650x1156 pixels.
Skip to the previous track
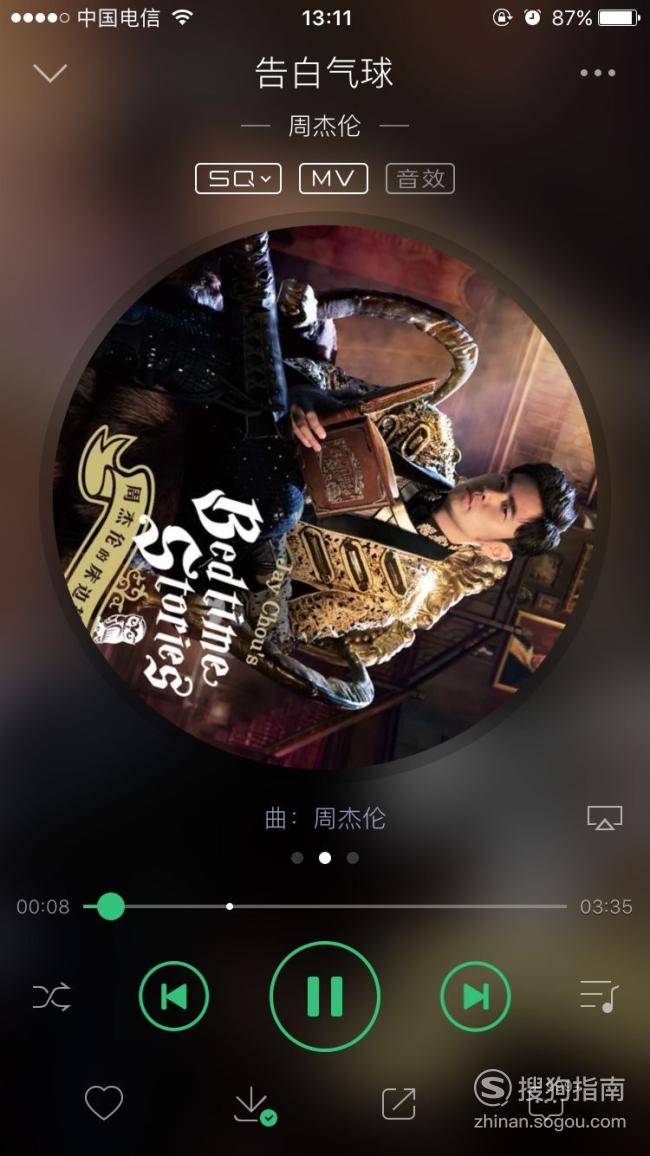pos(174,997)
